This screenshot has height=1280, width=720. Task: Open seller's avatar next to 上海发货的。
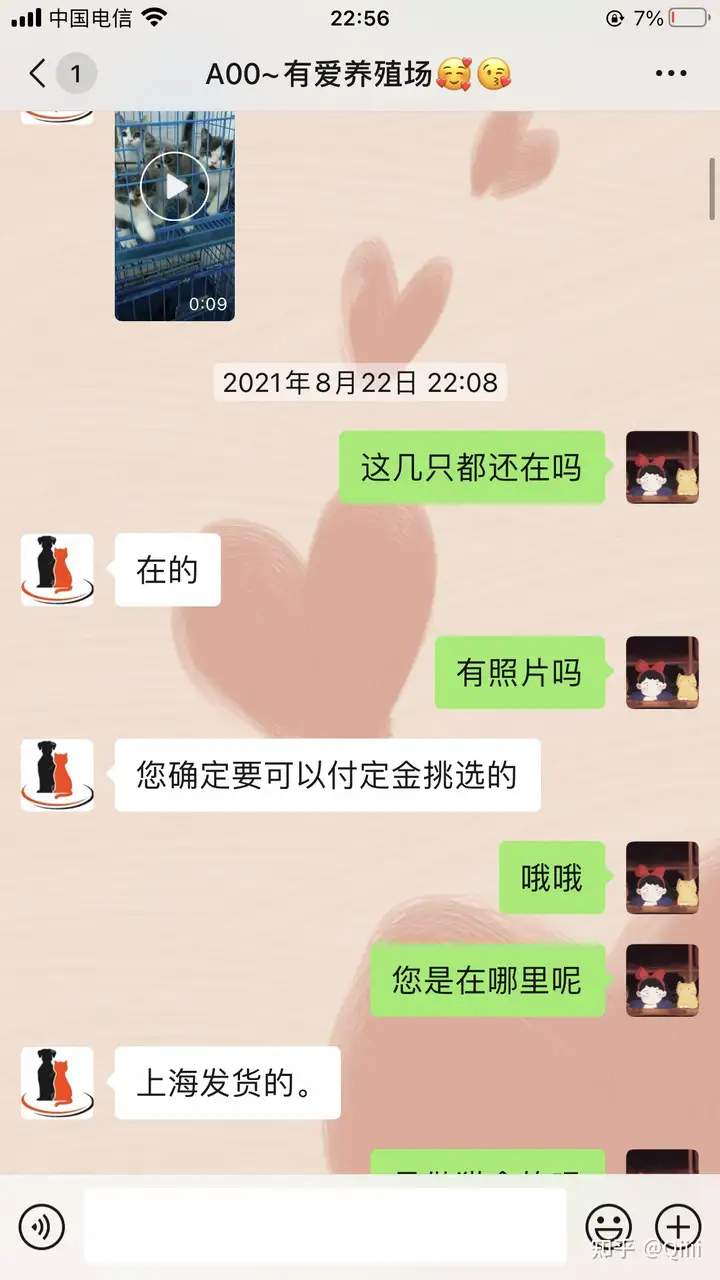pyautogui.click(x=57, y=1083)
